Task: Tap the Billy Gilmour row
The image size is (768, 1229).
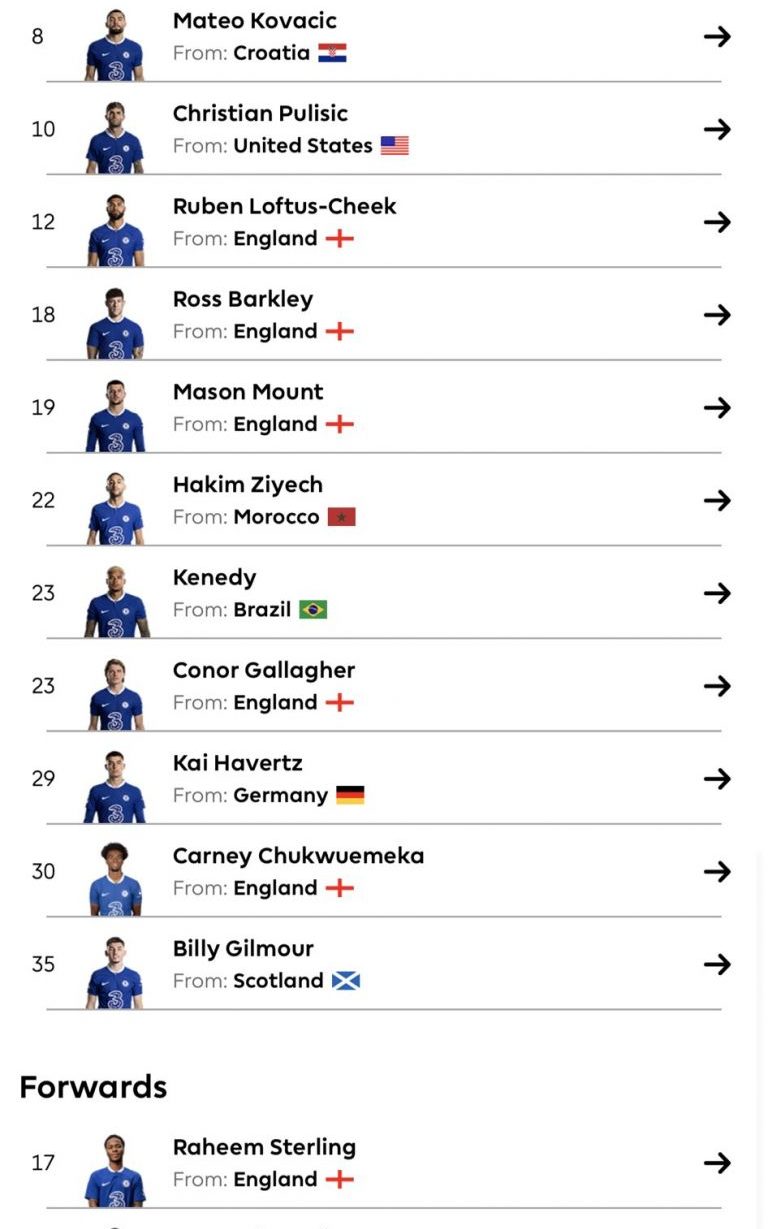Action: pyautogui.click(x=384, y=964)
